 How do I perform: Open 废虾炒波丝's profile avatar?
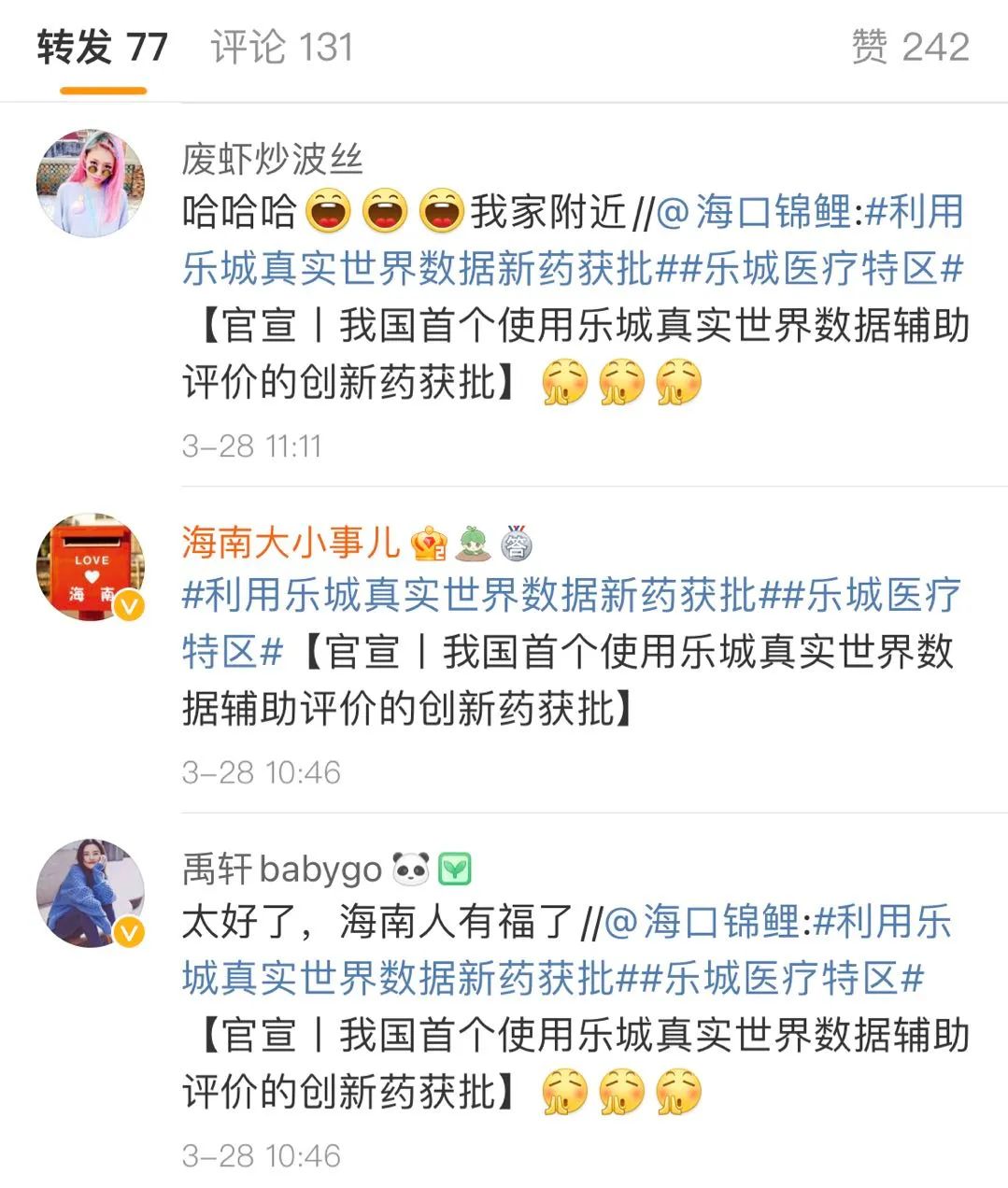pos(91,184)
